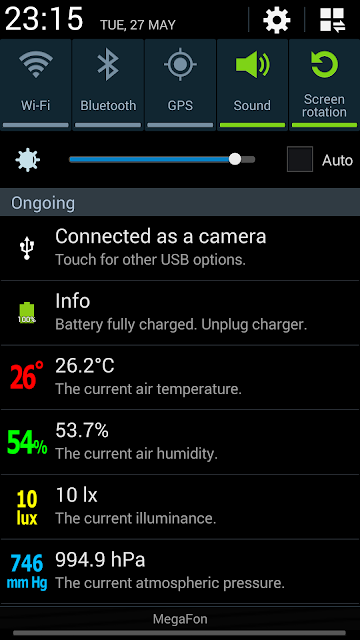Disable Screen rotation
Screen dimensions: 360x640
(324, 85)
